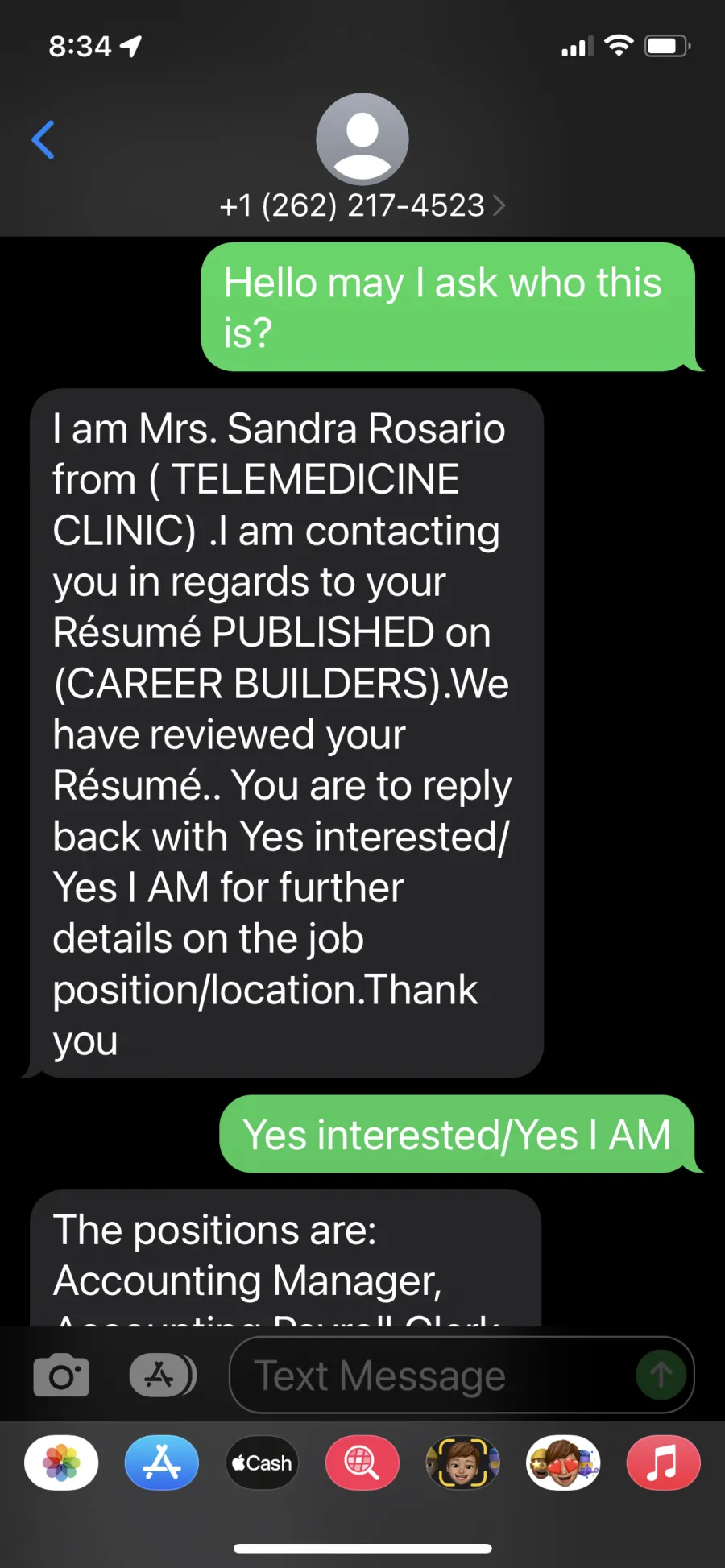The height and width of the screenshot is (1568, 725).
Task: Open the #images search app
Action: (362, 1463)
